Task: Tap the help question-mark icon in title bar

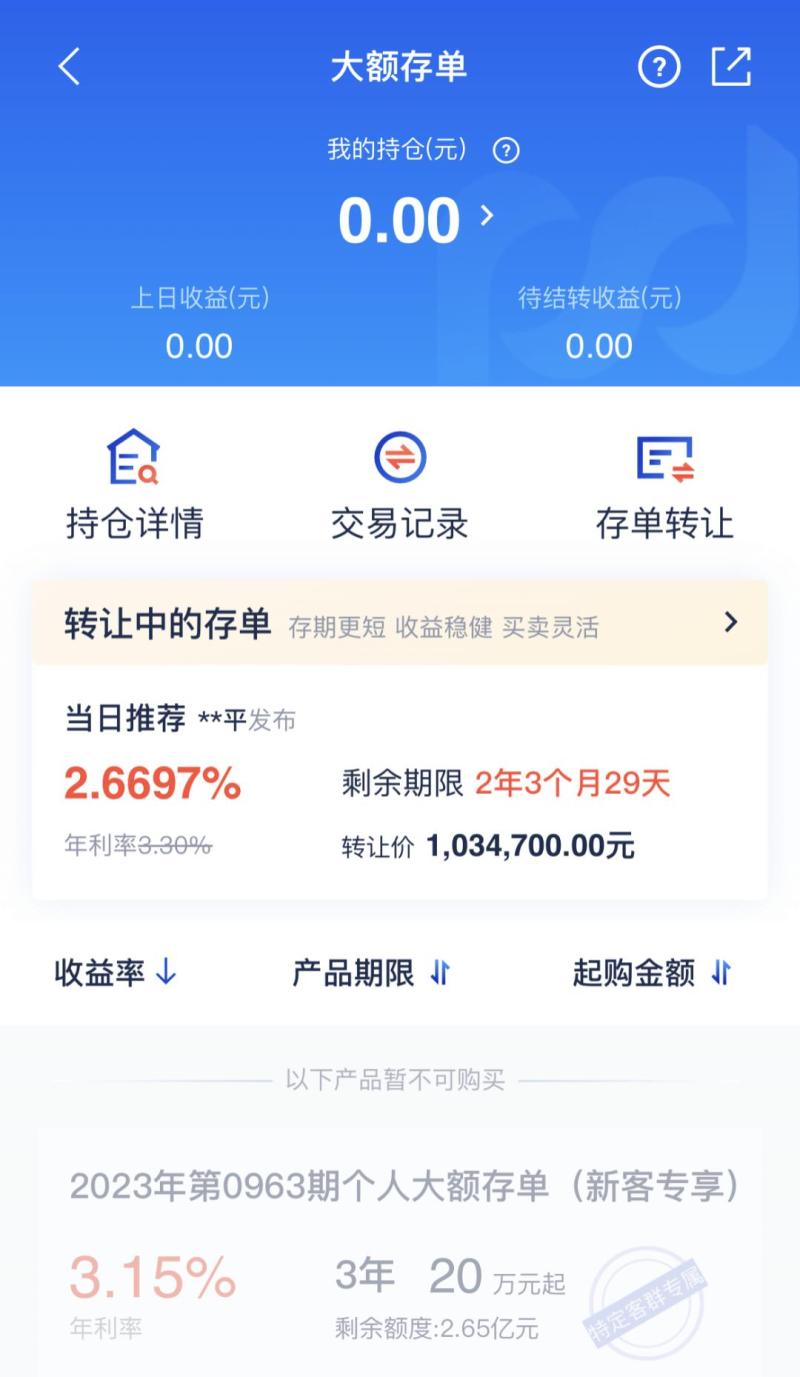Action: click(x=658, y=66)
